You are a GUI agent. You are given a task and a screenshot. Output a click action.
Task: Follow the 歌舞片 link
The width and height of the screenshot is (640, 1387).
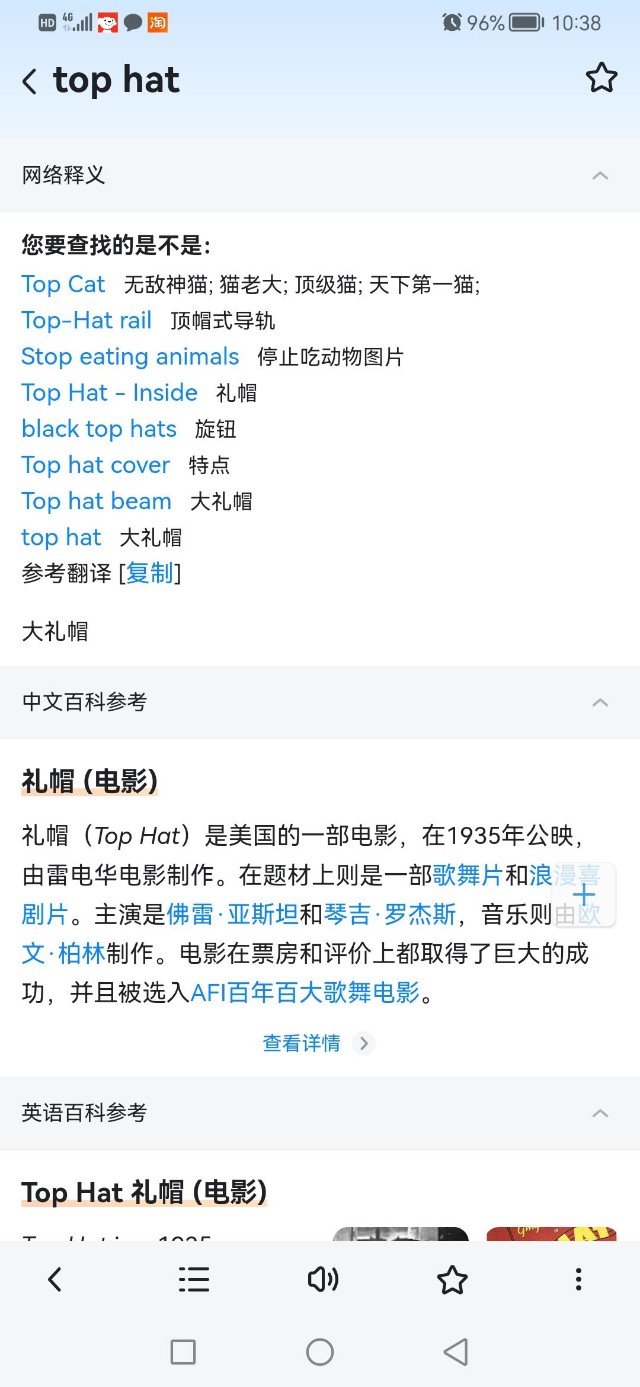[467, 875]
